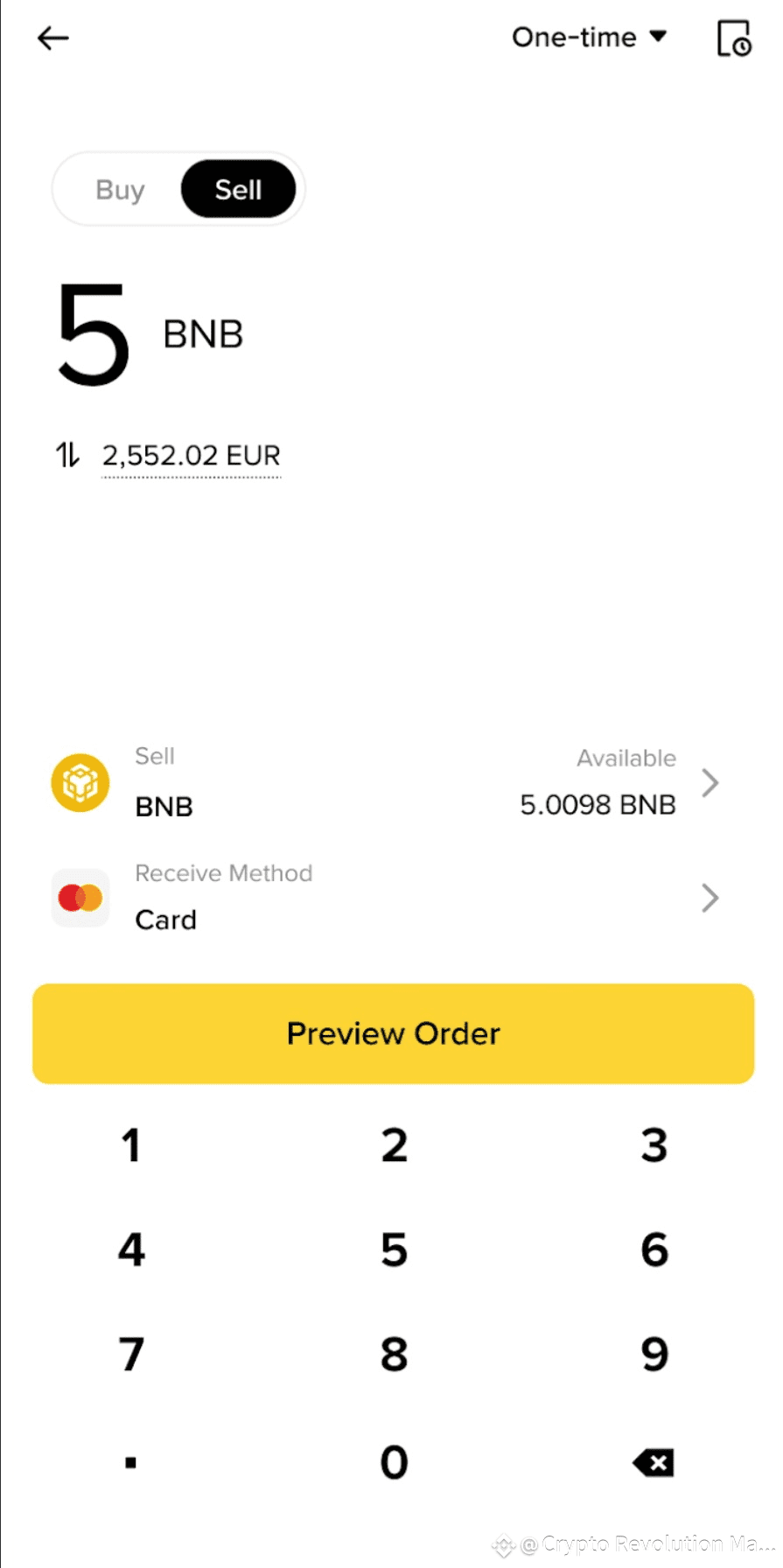Enter digit 3 on the keypad
Image resolution: width=783 pixels, height=1568 pixels.
[654, 1145]
